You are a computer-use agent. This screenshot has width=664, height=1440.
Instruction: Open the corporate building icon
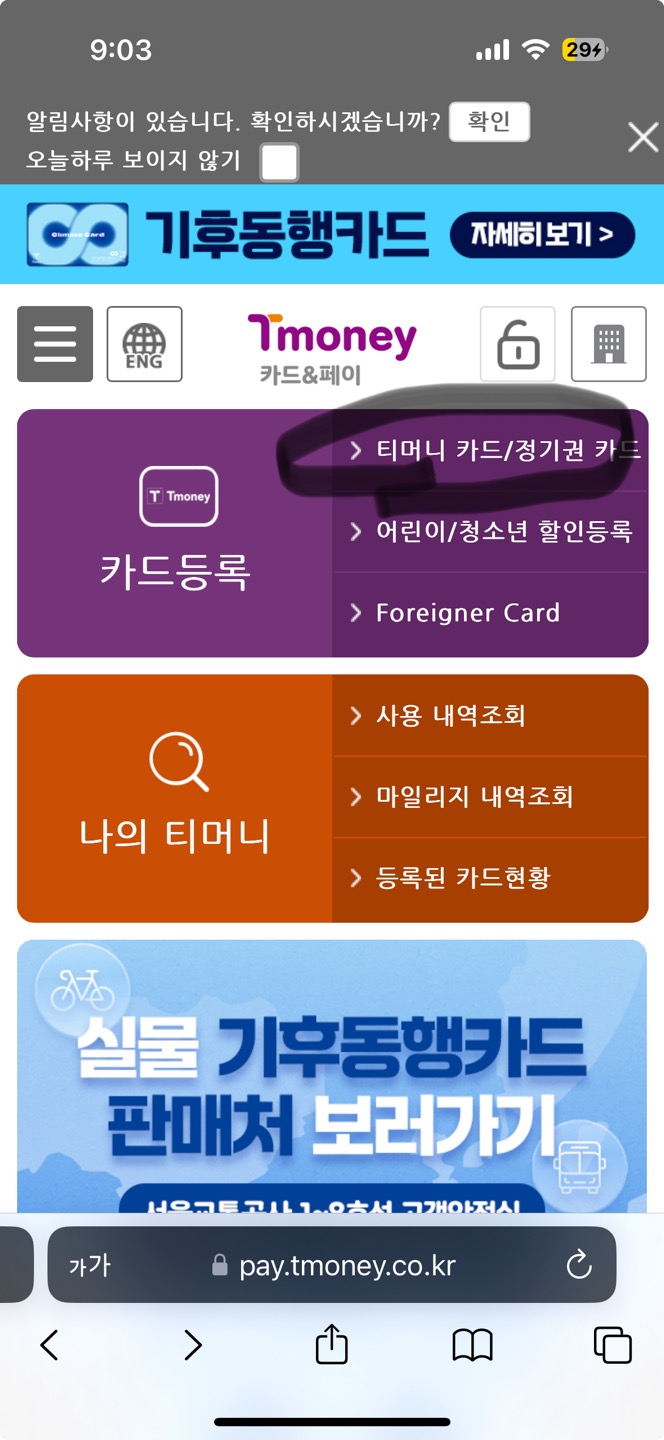coord(608,344)
